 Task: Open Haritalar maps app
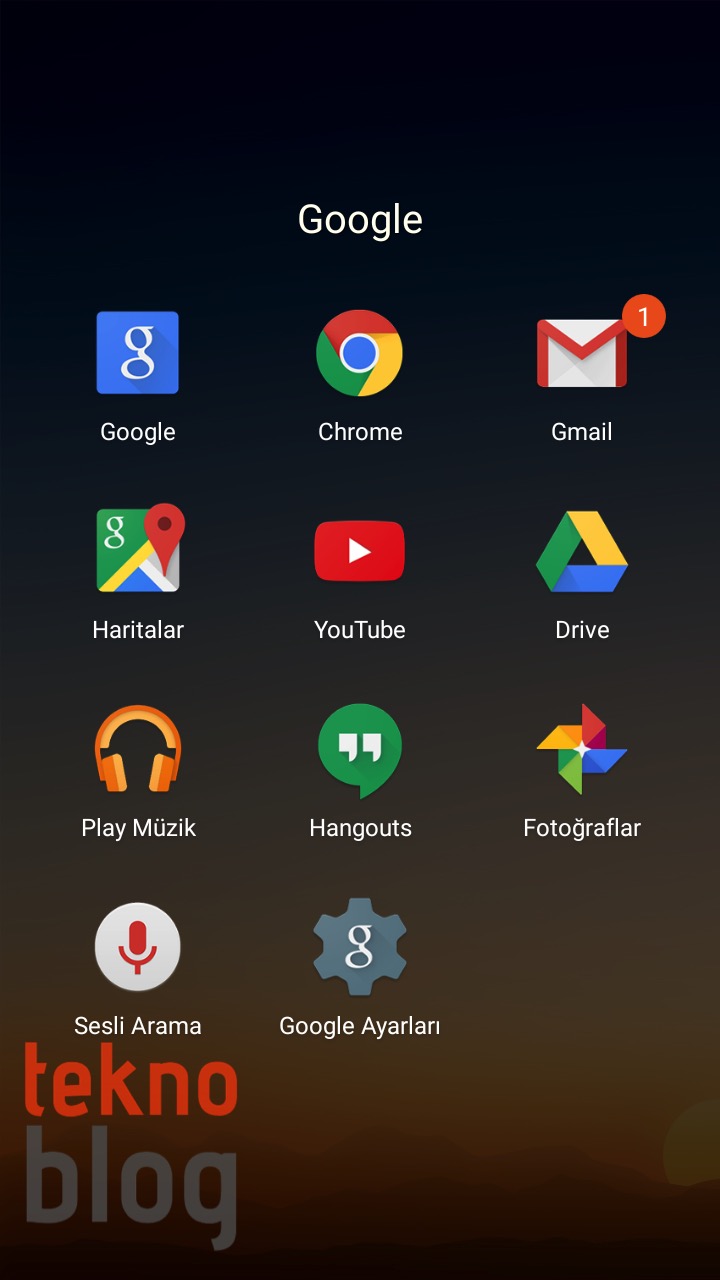coord(139,550)
